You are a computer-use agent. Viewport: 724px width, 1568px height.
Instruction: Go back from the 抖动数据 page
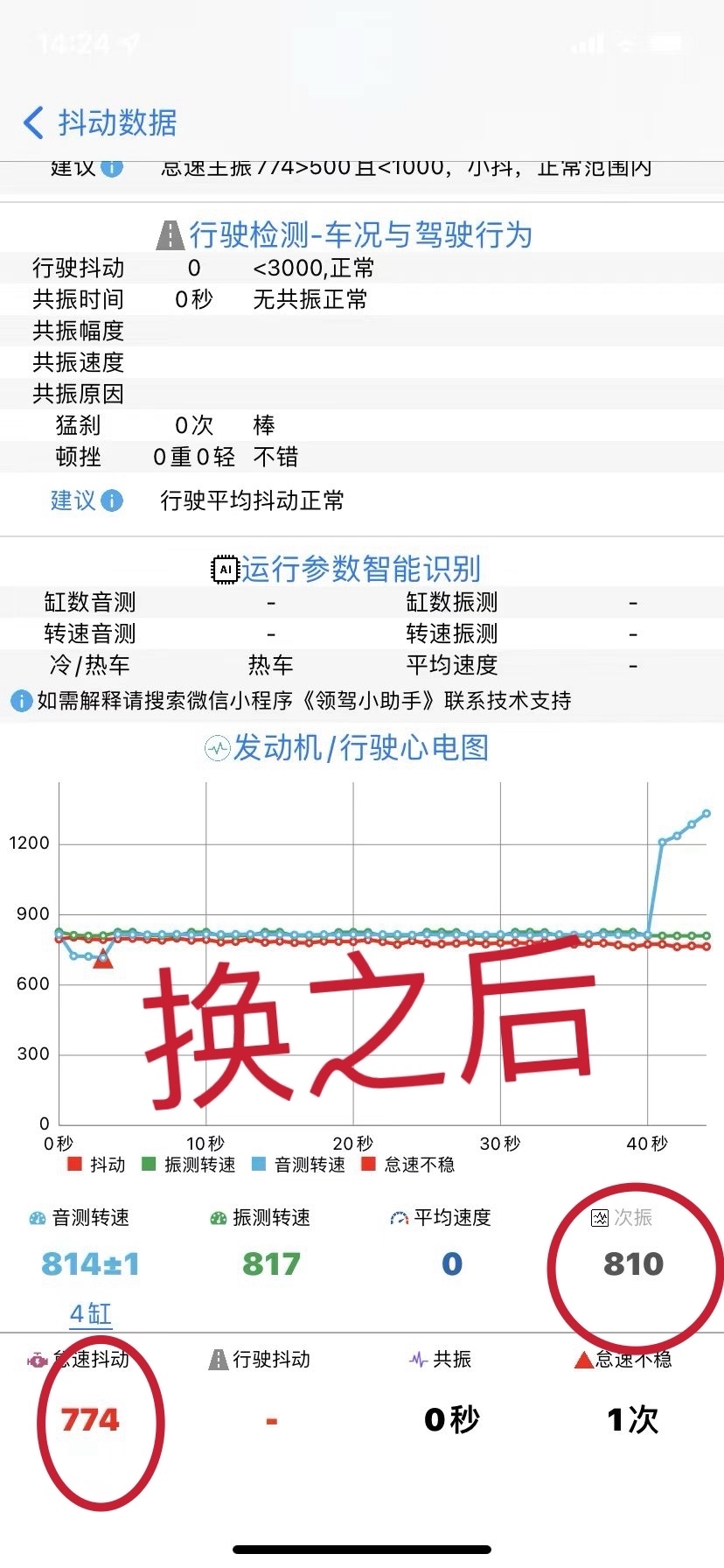coord(33,122)
